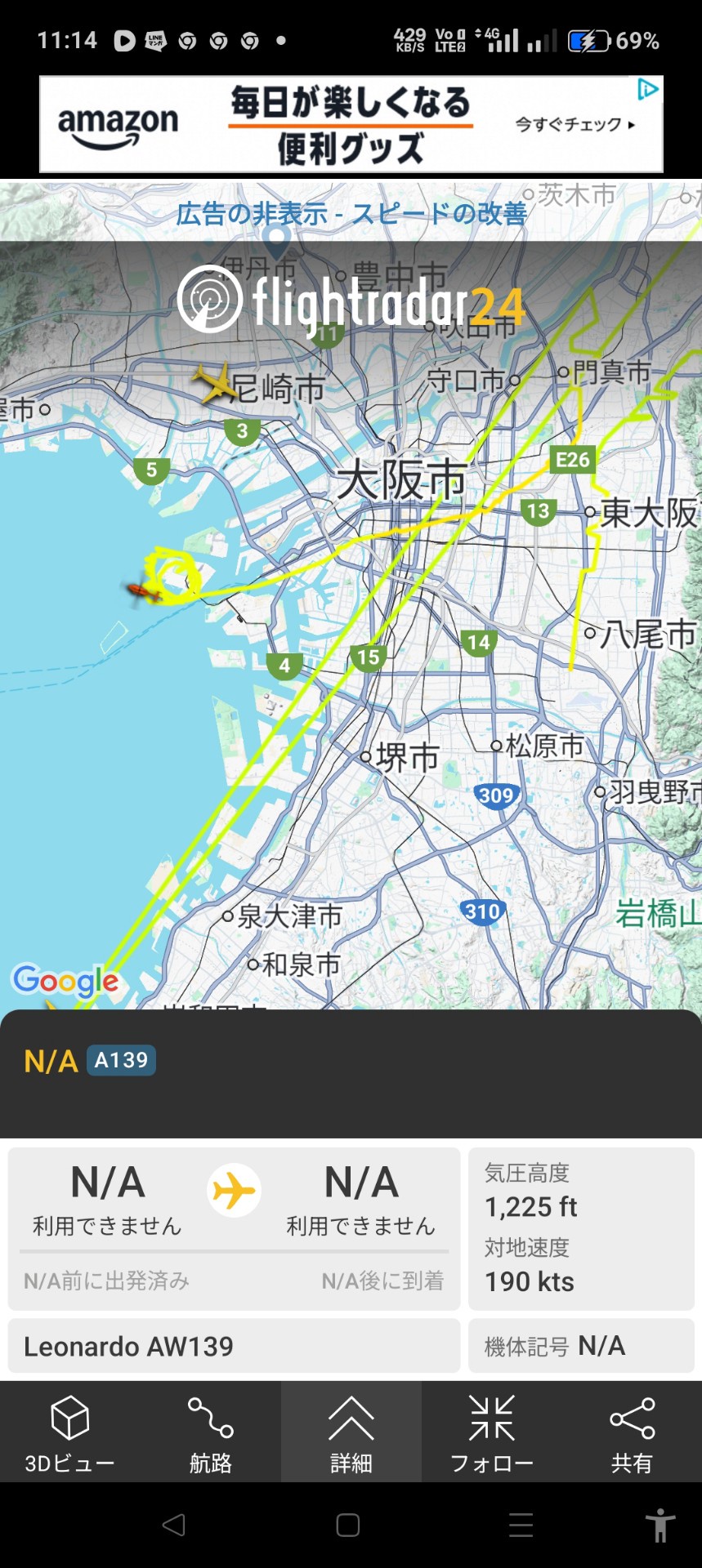702x1568 pixels.
Task: Select the yellow airplane near 尼崎市
Action: click(215, 383)
